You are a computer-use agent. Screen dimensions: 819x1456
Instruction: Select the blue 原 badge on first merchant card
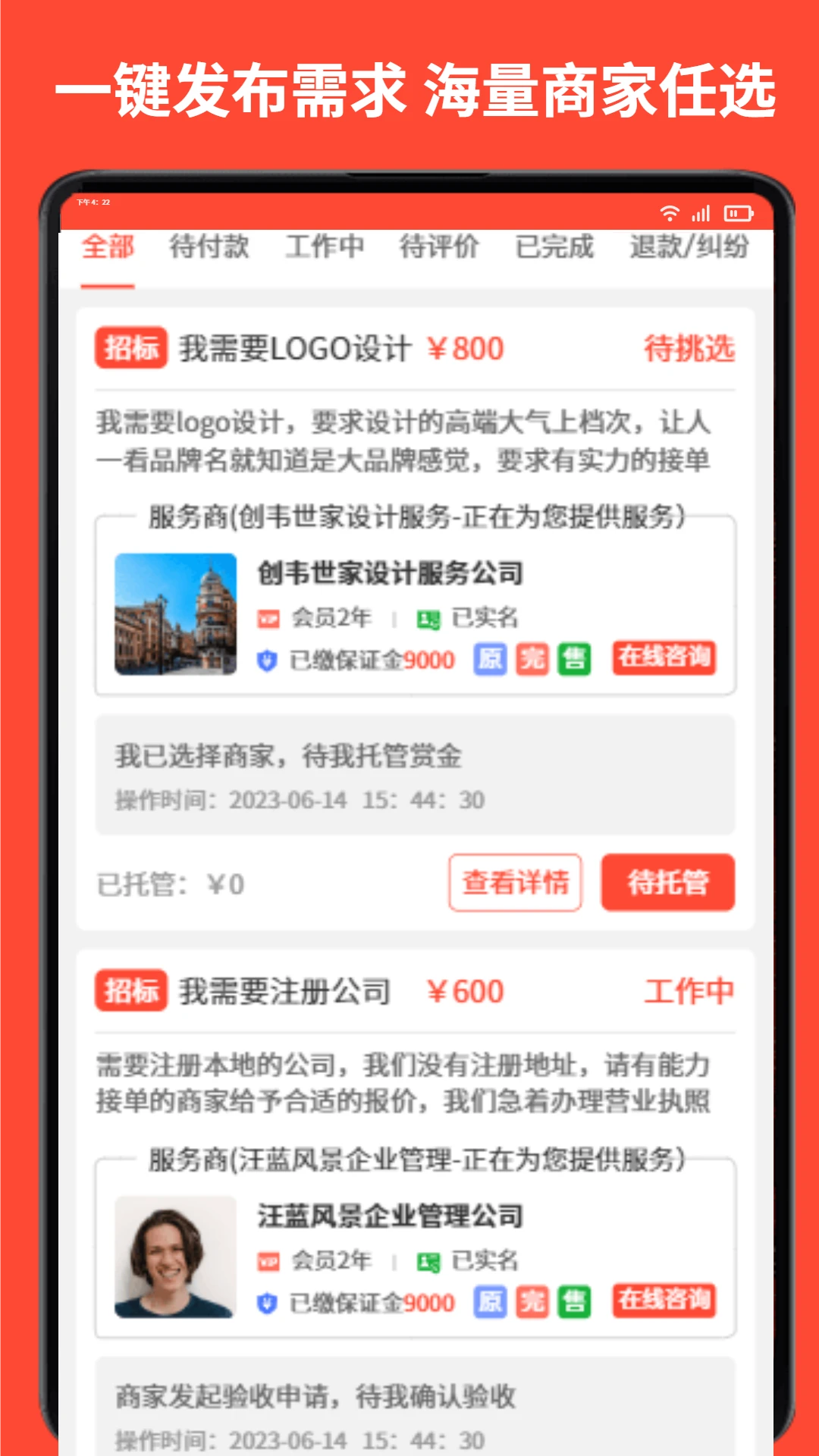[490, 658]
